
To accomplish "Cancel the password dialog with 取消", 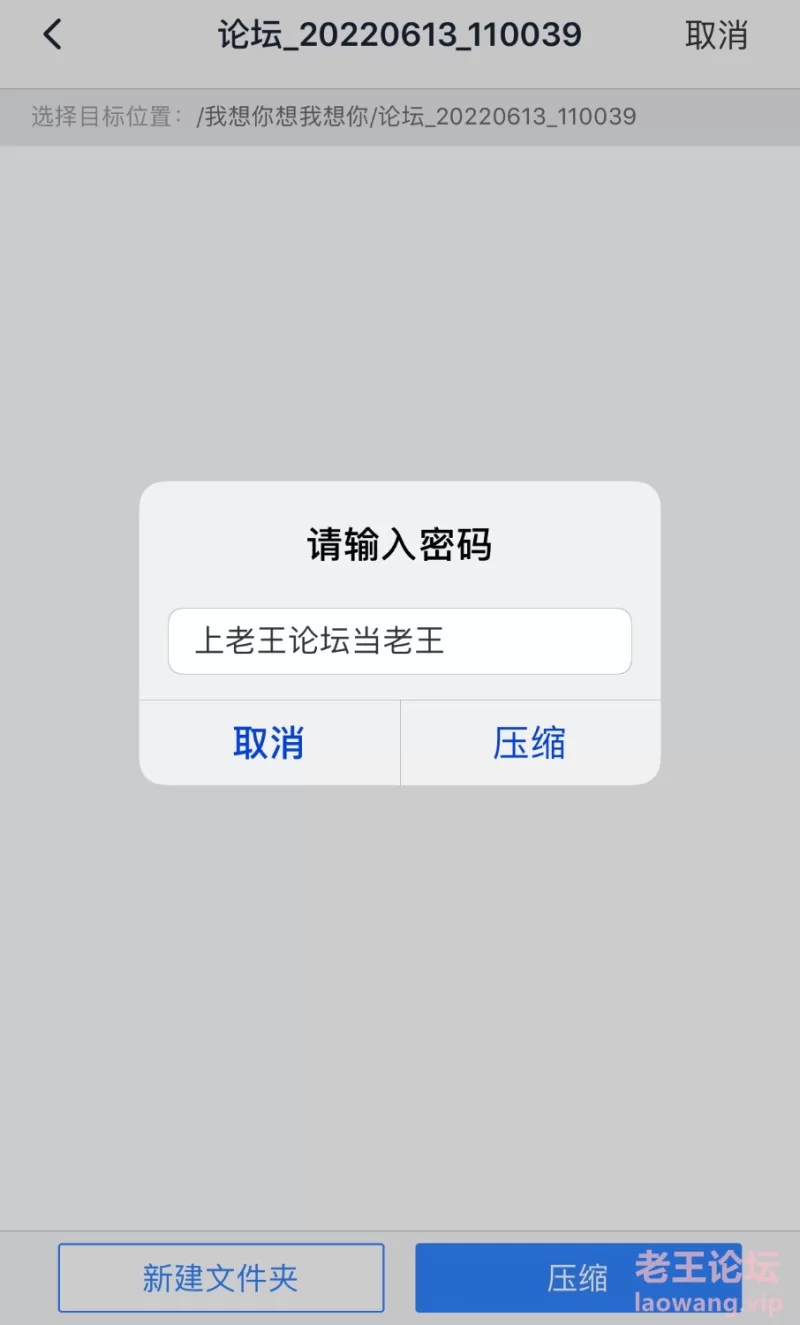I will click(269, 743).
